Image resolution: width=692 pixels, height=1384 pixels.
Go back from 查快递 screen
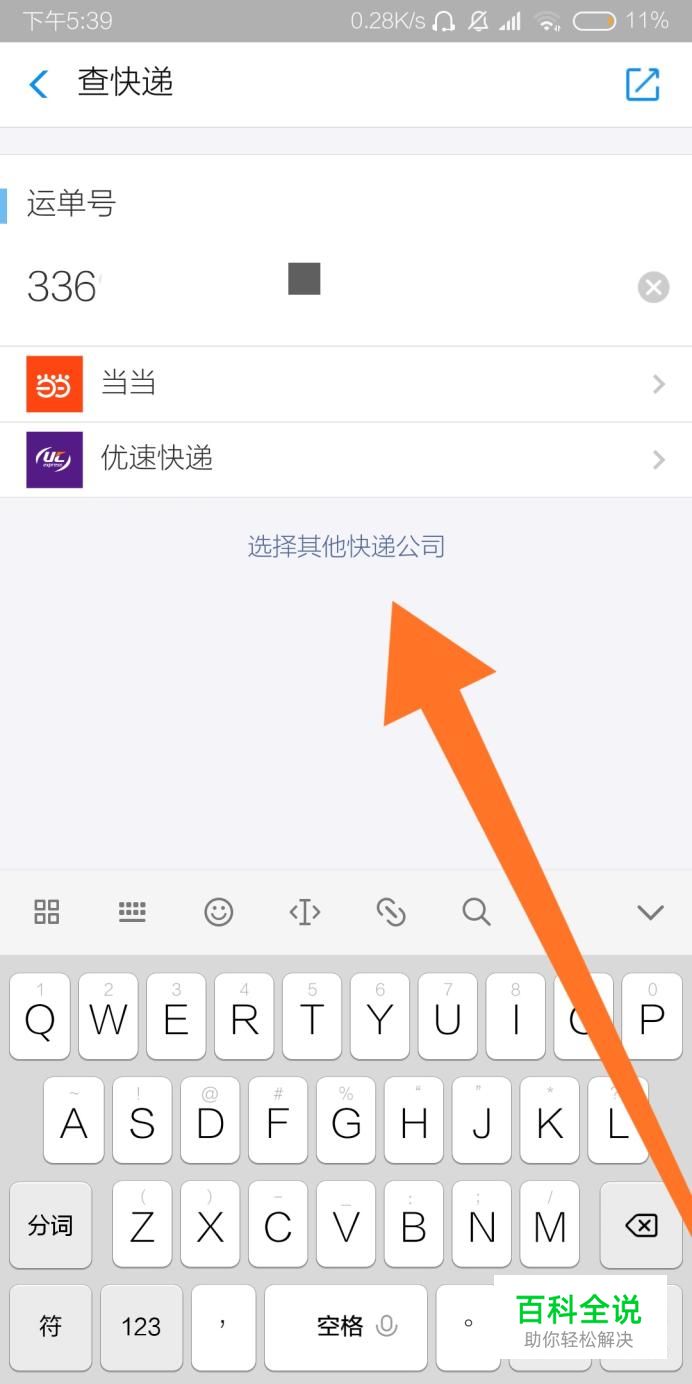(x=39, y=84)
